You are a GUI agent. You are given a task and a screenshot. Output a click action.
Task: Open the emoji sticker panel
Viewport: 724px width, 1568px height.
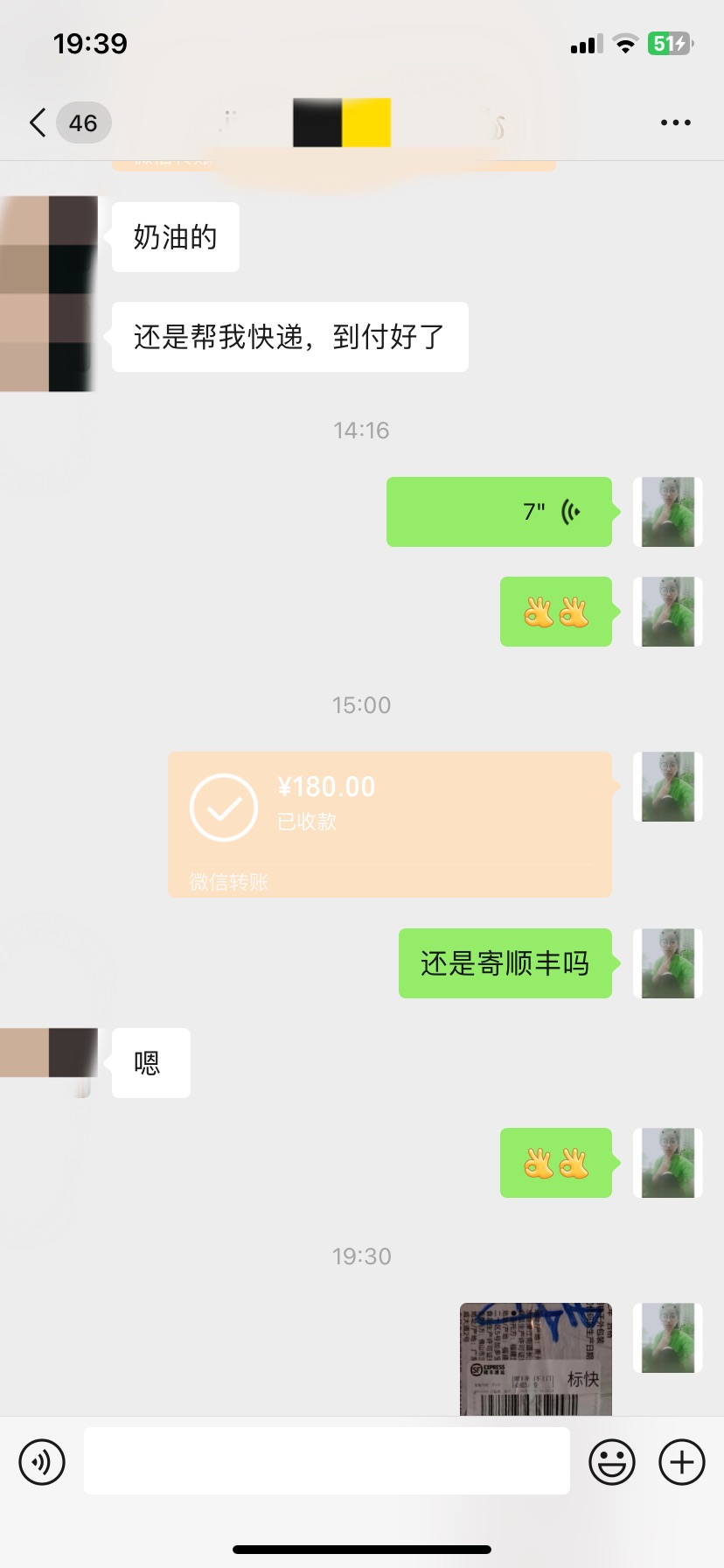point(611,1461)
